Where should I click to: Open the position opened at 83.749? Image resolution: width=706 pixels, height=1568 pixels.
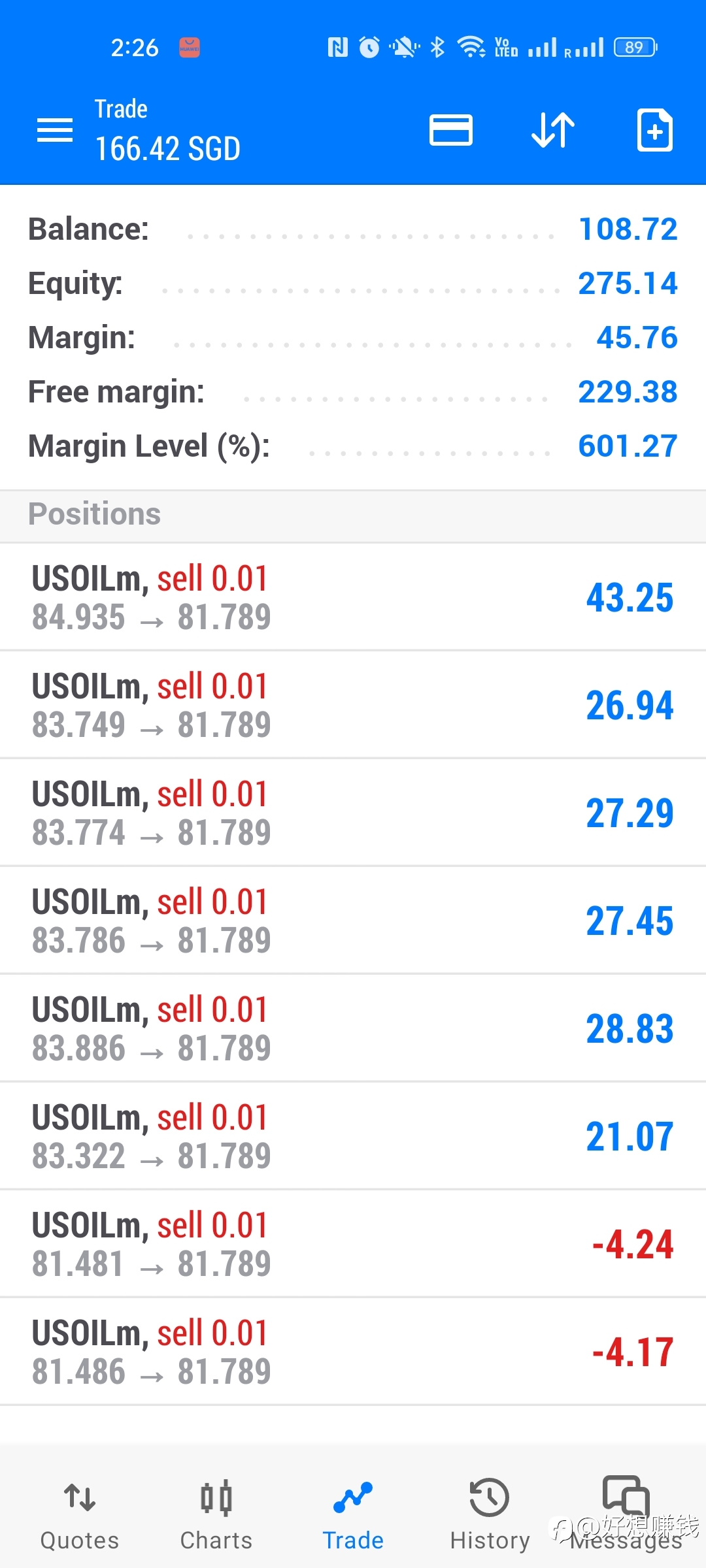[x=353, y=705]
